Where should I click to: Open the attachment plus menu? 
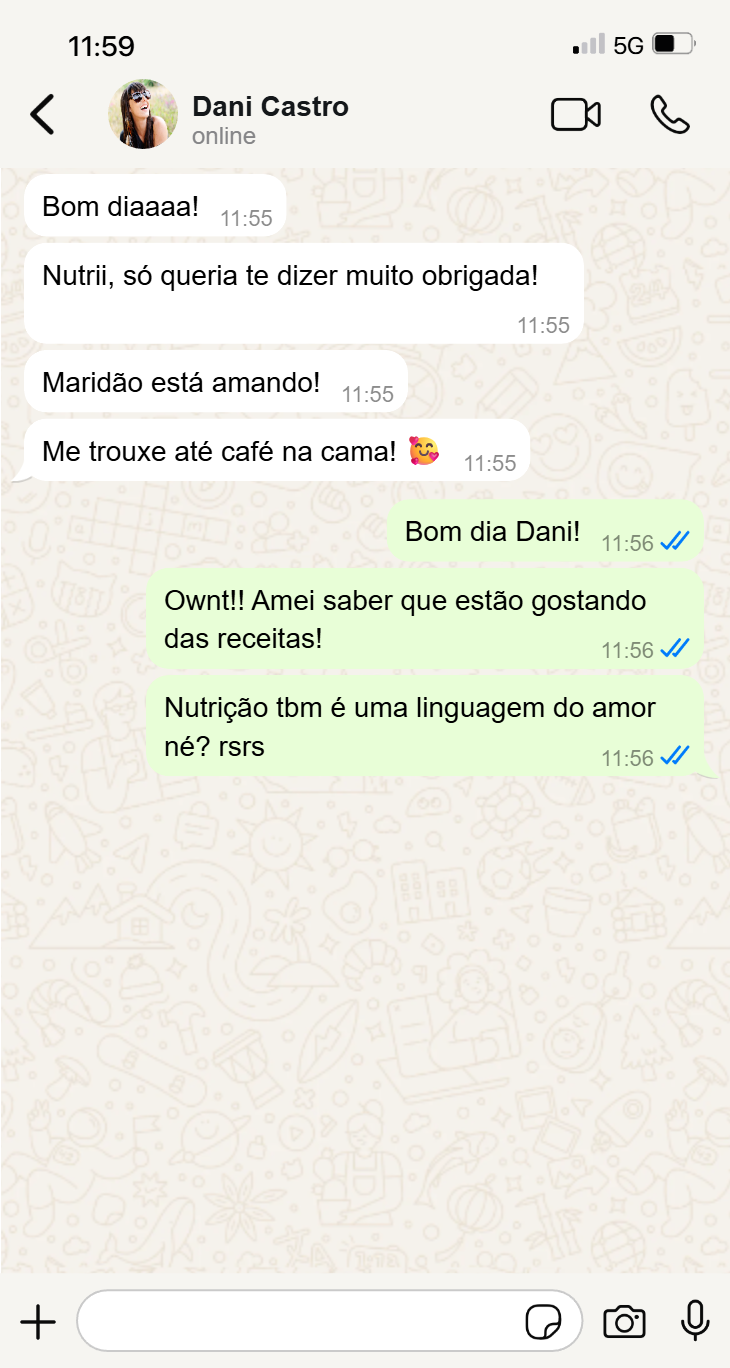(38, 1322)
